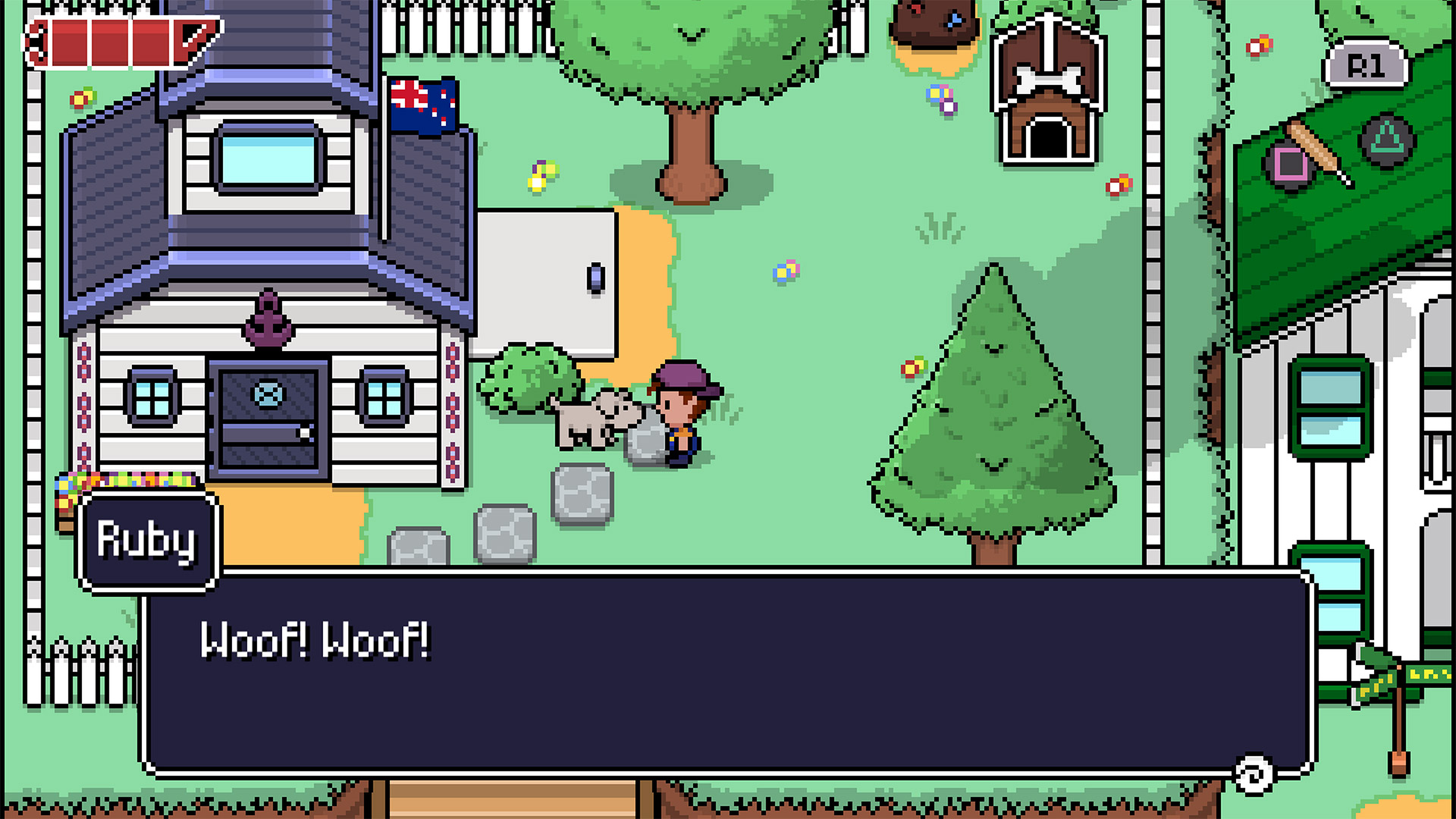This screenshot has height=819, width=1456.
Task: Advance Ruby's Woof! Woof! dialogue box
Action: [726, 673]
